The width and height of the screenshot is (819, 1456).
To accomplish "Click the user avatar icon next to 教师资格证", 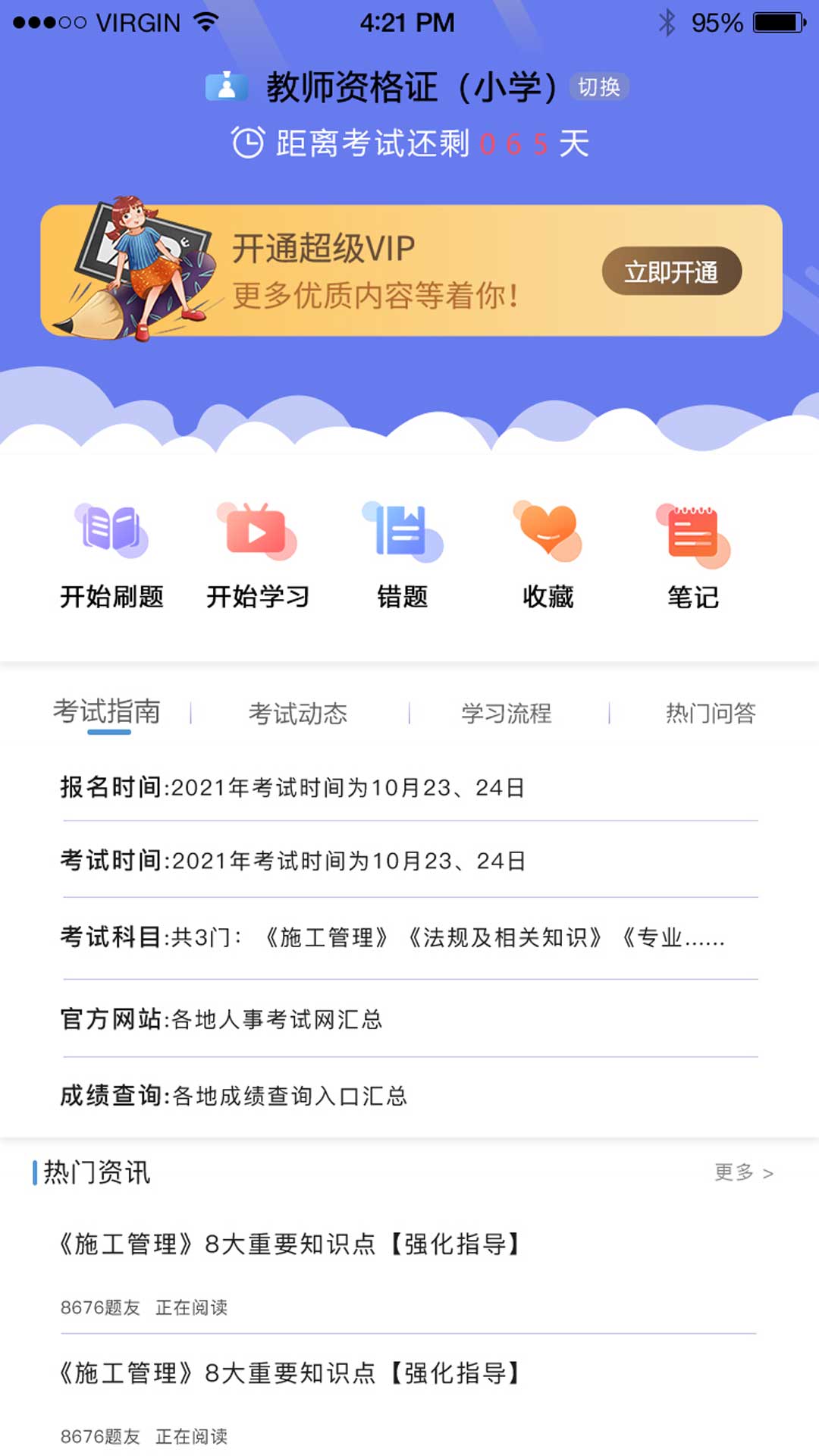I will (x=225, y=86).
